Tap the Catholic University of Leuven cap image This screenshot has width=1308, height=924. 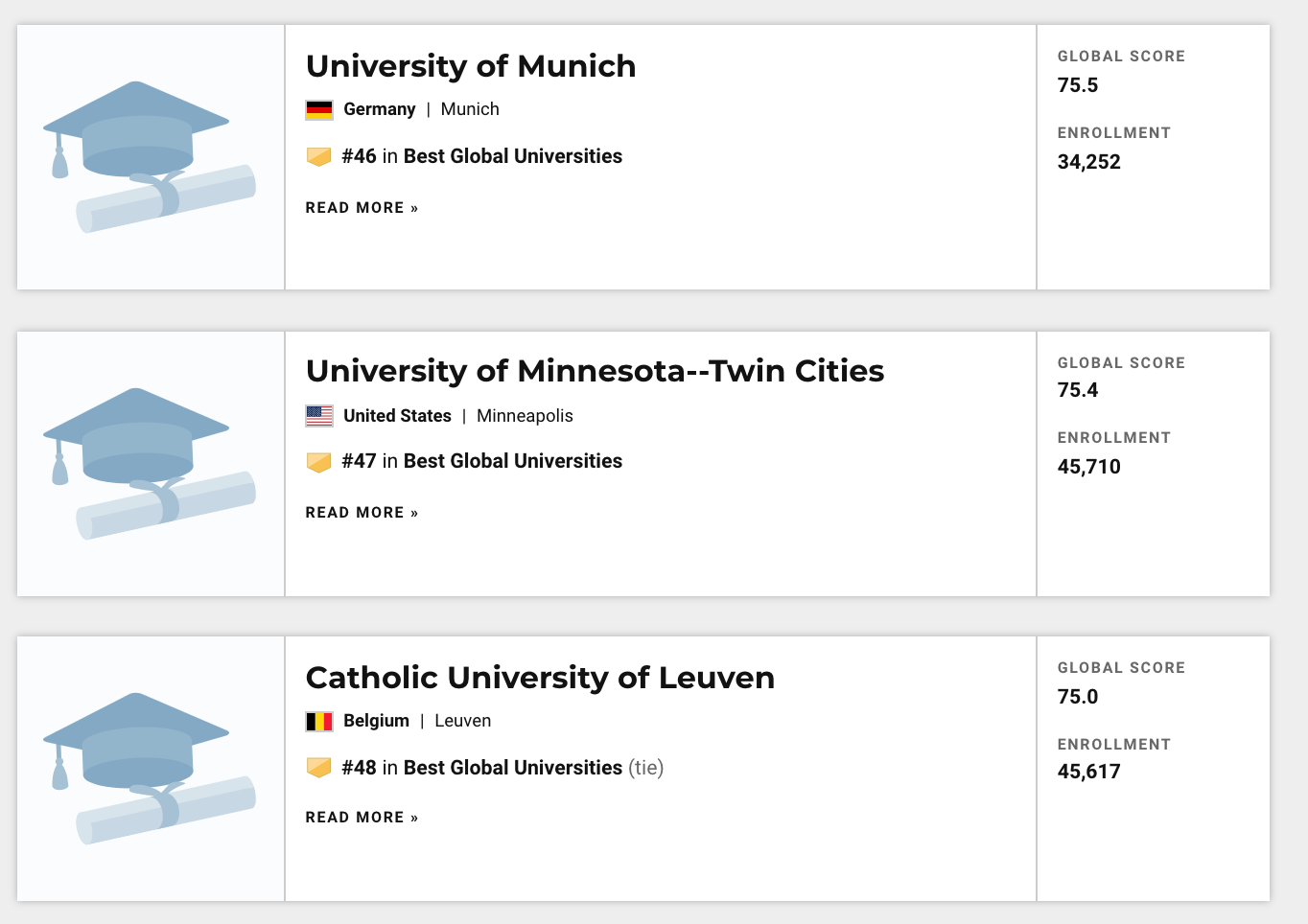coord(151,769)
